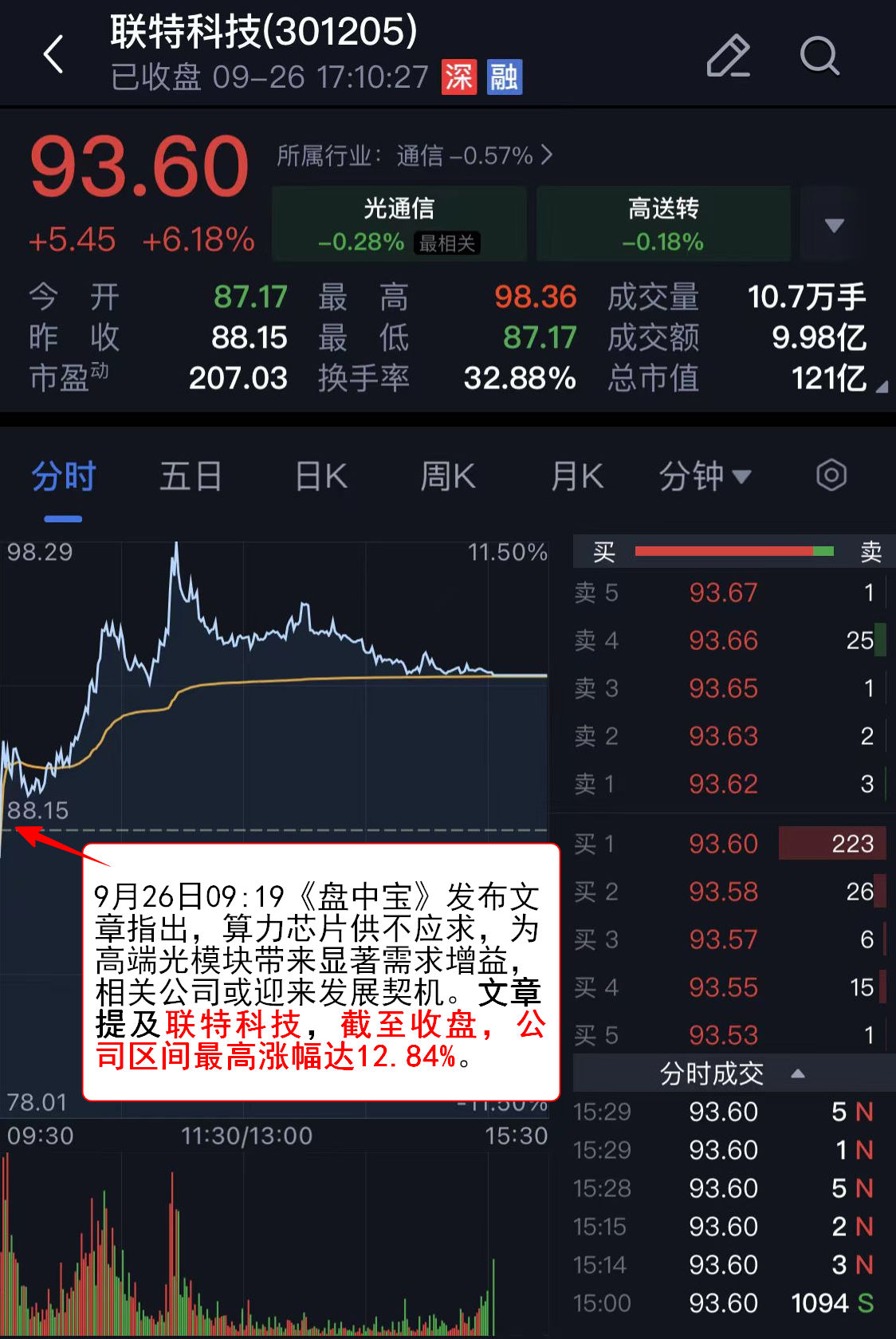Open the 光通信 concept chip

(x=399, y=224)
